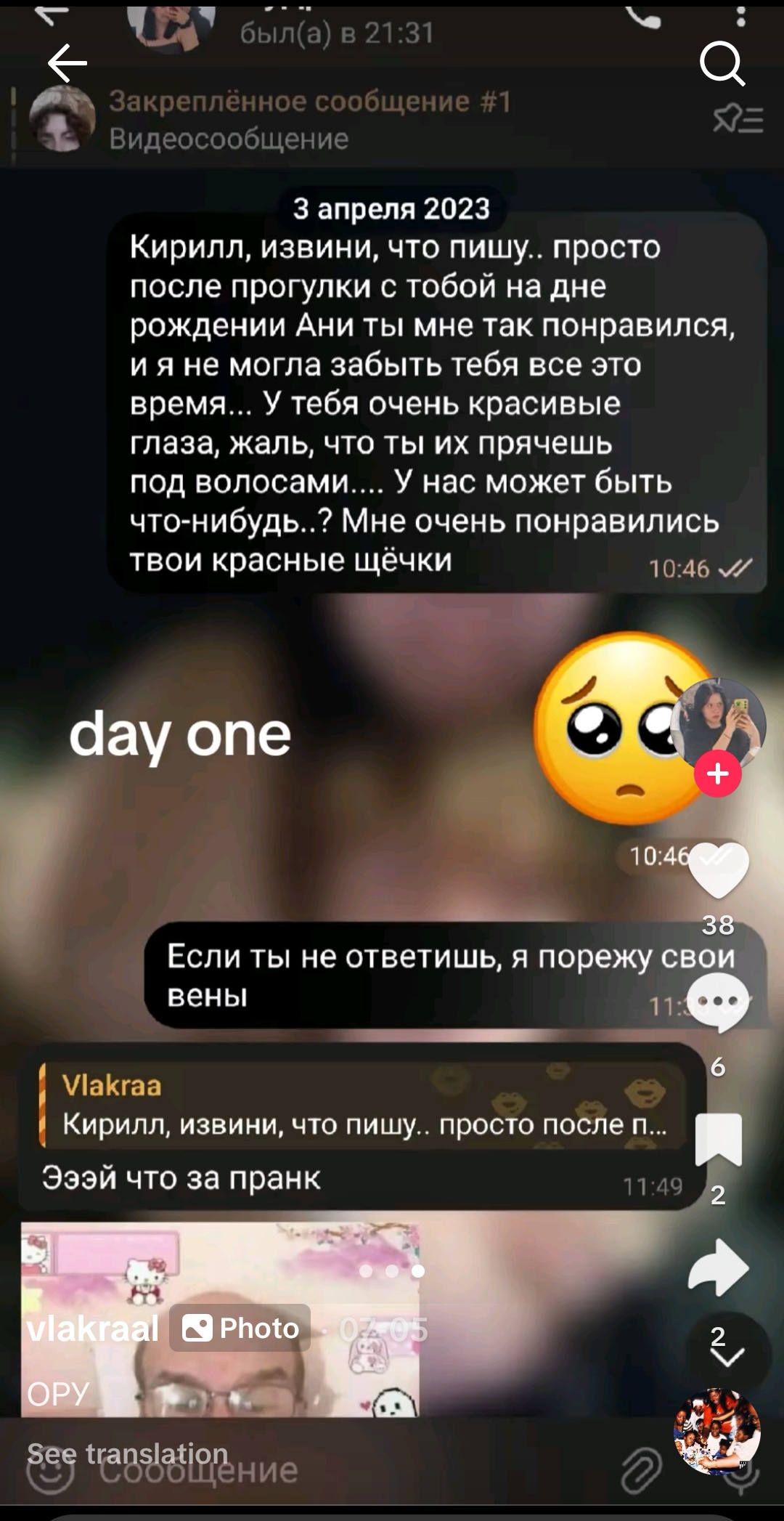
Task: Open the creator's profile picture
Action: 718,725
